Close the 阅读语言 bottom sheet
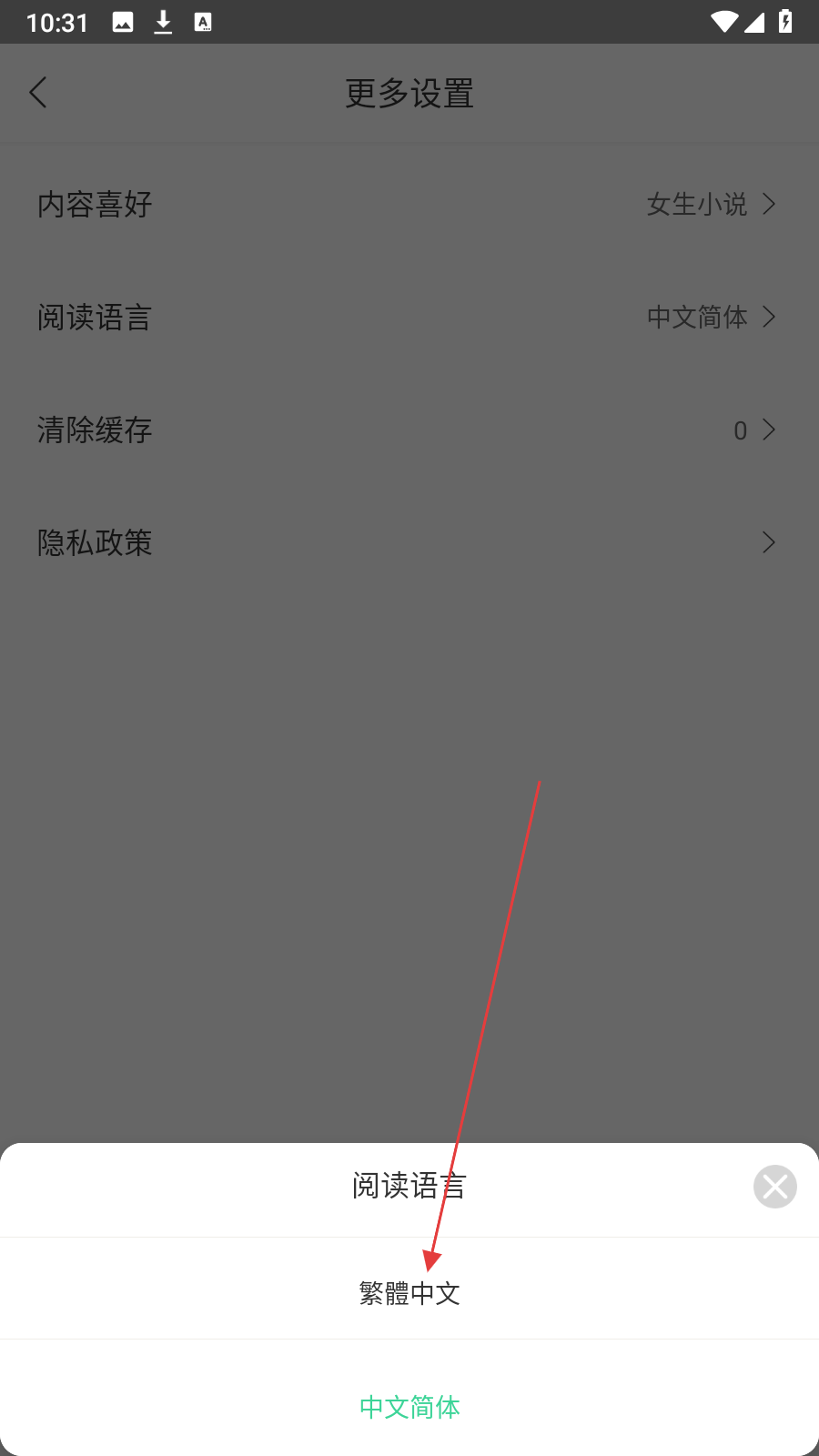819x1456 pixels. 775,1187
